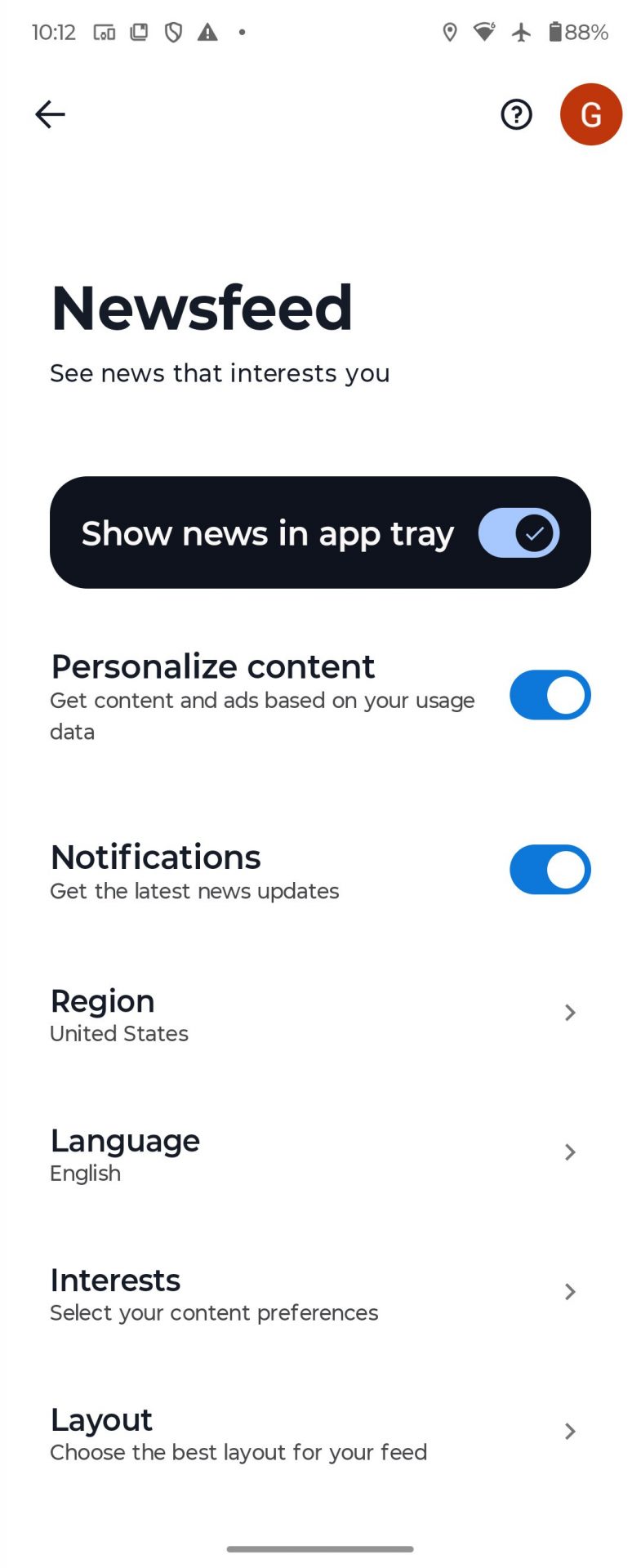Viewport: 641px width, 1568px height.
Task: Go back using the arrow
Action: coord(50,114)
